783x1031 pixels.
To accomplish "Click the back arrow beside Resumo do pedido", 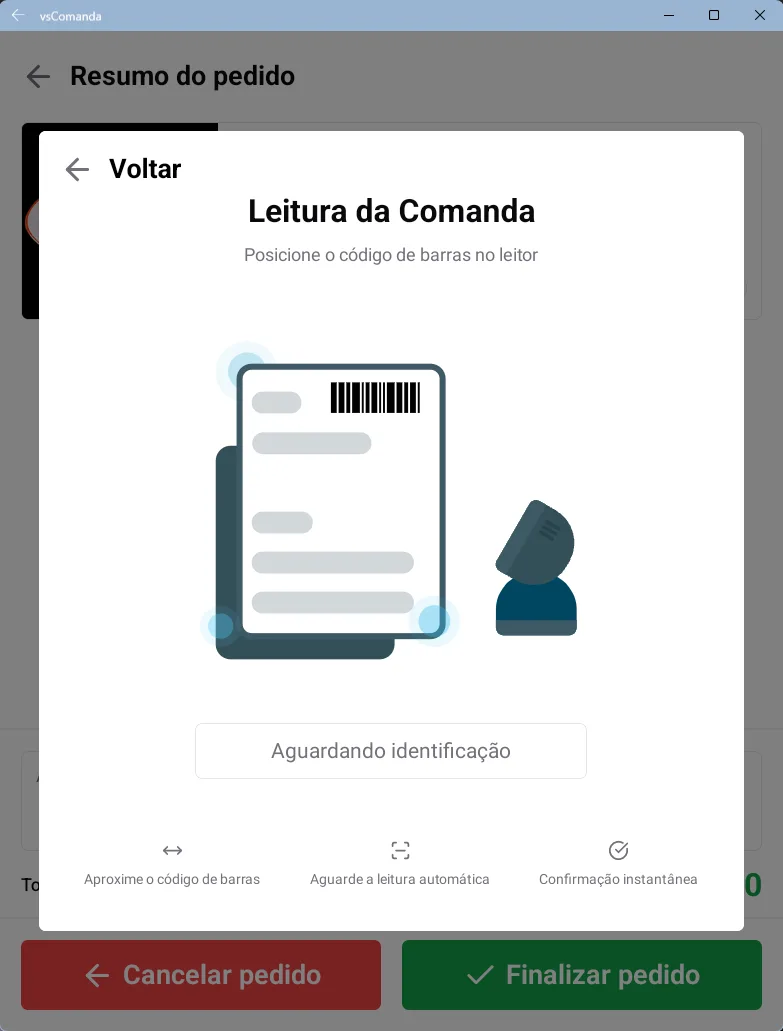I will point(37,76).
